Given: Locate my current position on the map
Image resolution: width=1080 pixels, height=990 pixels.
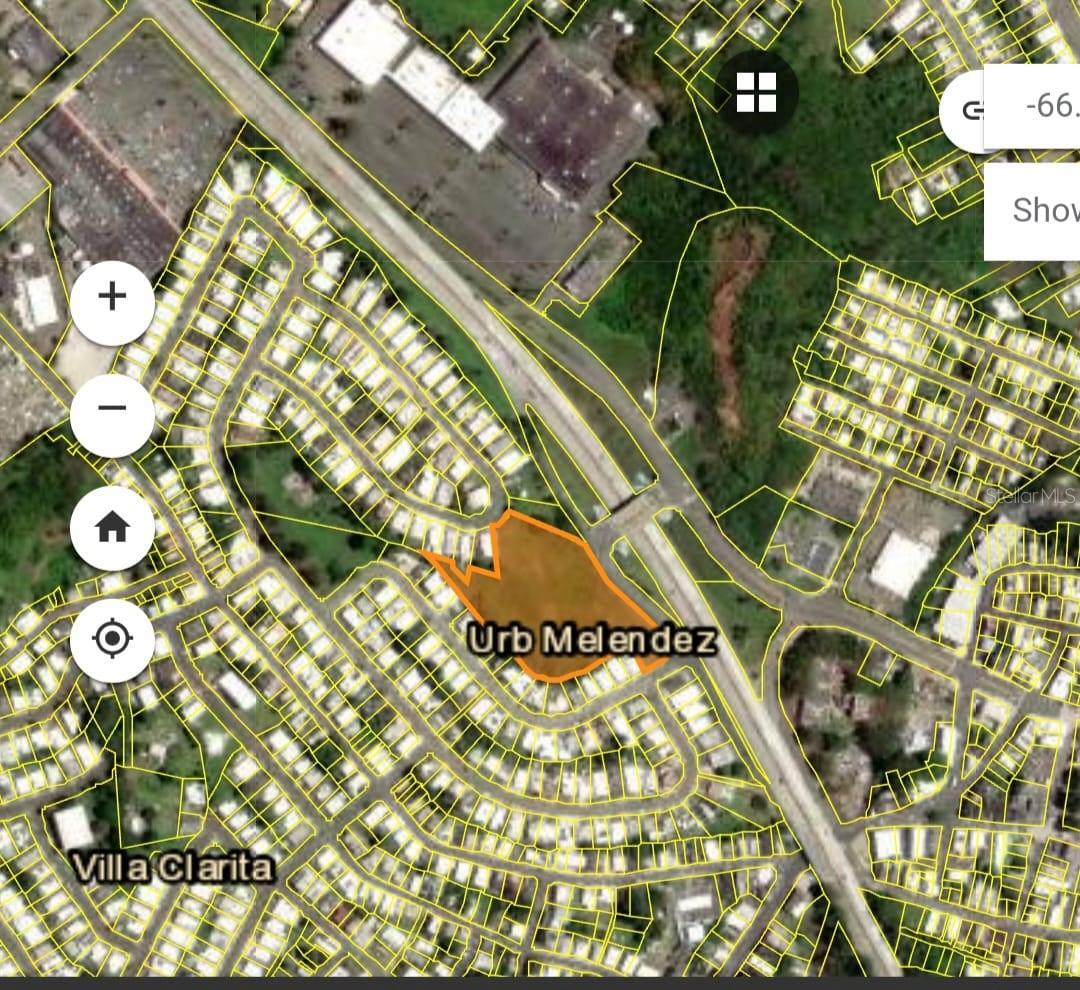Looking at the screenshot, I should 112,638.
